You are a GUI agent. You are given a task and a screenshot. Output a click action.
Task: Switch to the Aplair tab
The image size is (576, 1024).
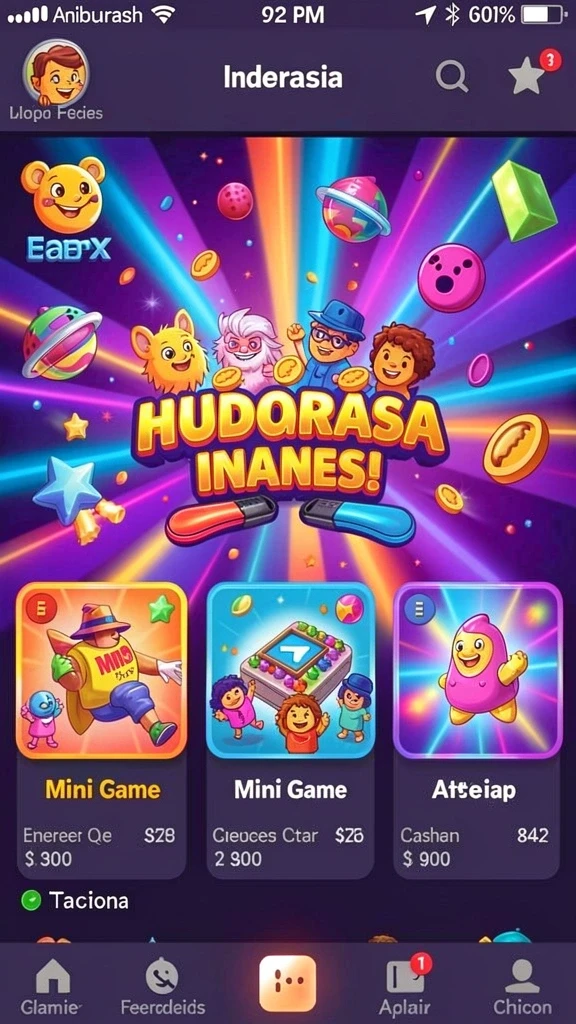[x=406, y=986]
